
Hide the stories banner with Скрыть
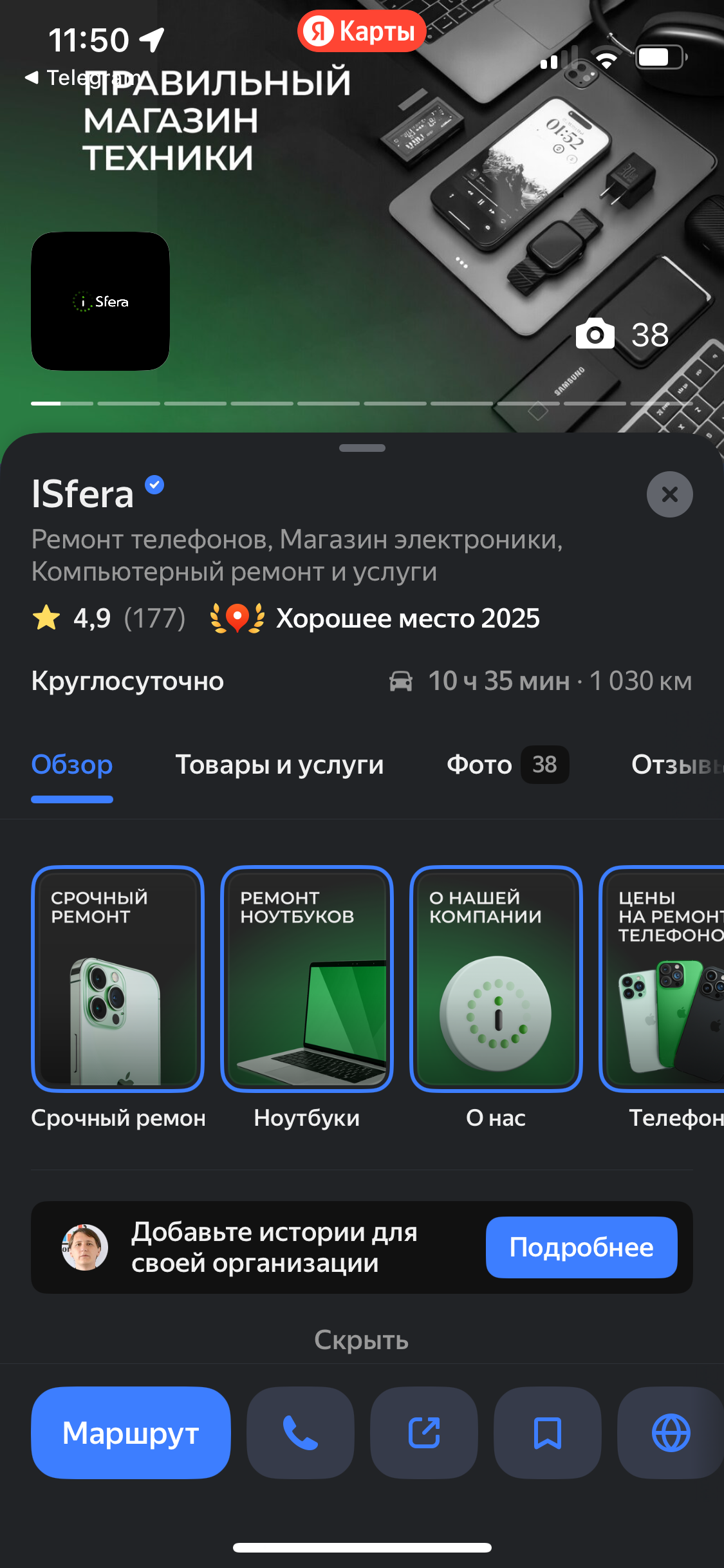(x=362, y=1340)
